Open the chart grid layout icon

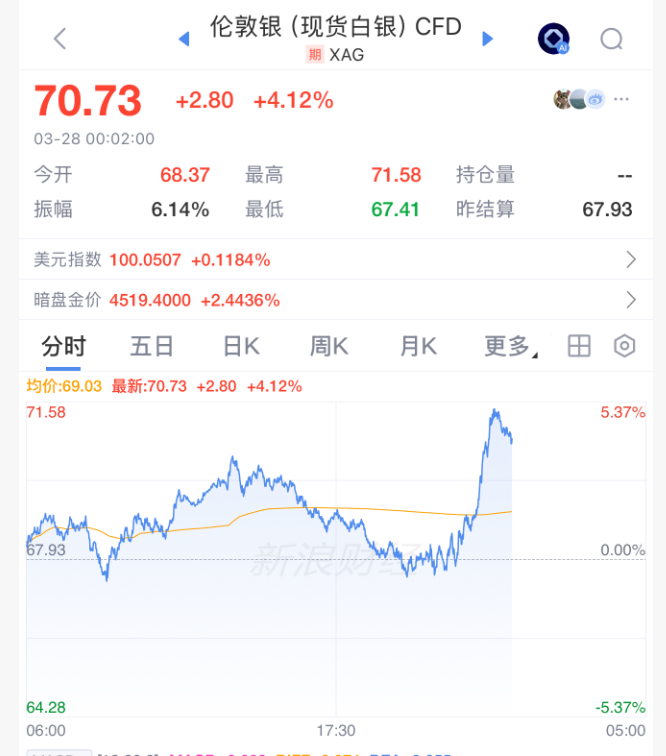coord(579,346)
